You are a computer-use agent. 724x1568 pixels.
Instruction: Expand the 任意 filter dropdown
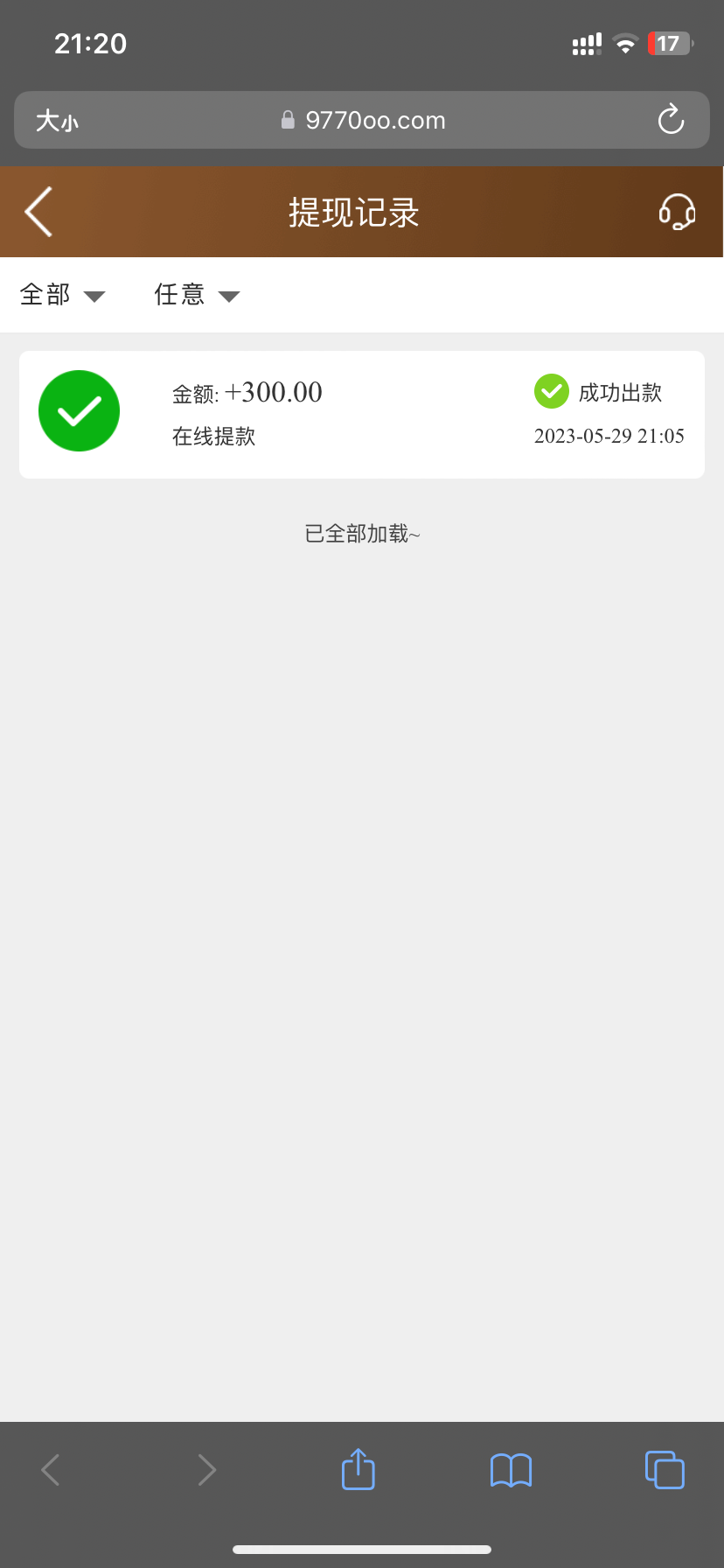click(197, 295)
